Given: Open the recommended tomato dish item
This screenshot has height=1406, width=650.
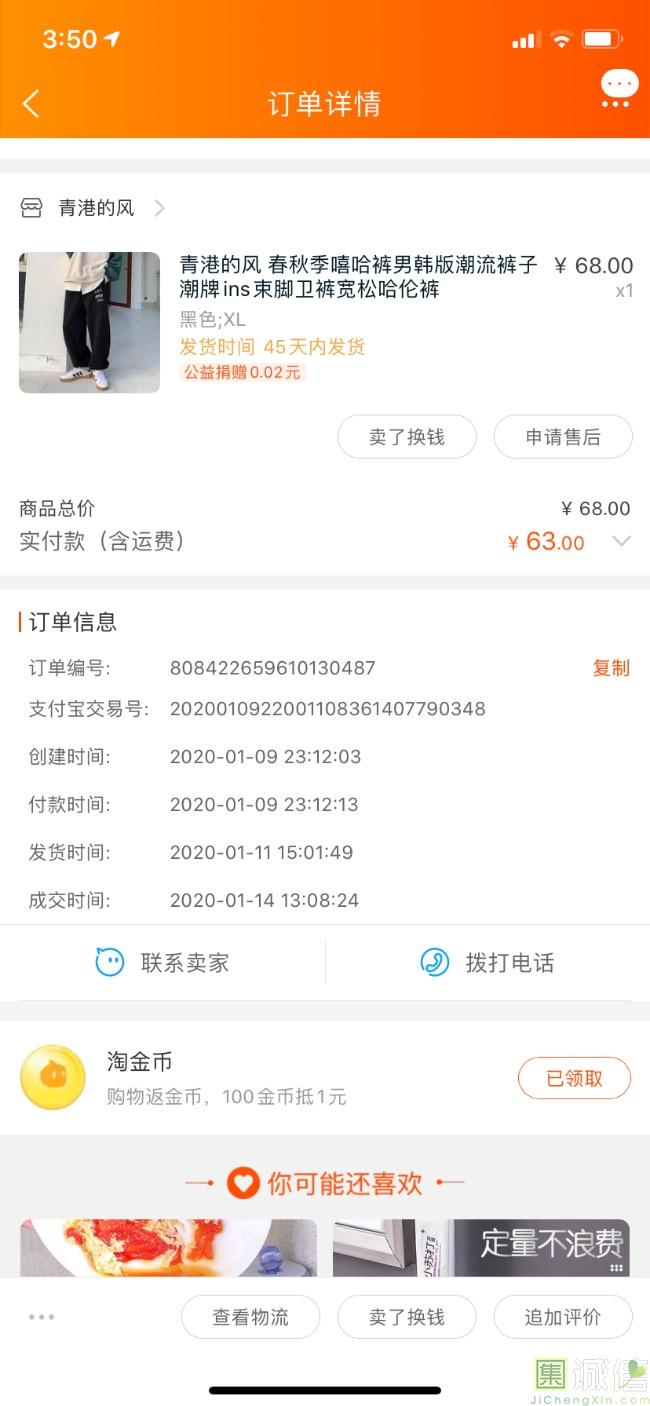Looking at the screenshot, I should [168, 1247].
